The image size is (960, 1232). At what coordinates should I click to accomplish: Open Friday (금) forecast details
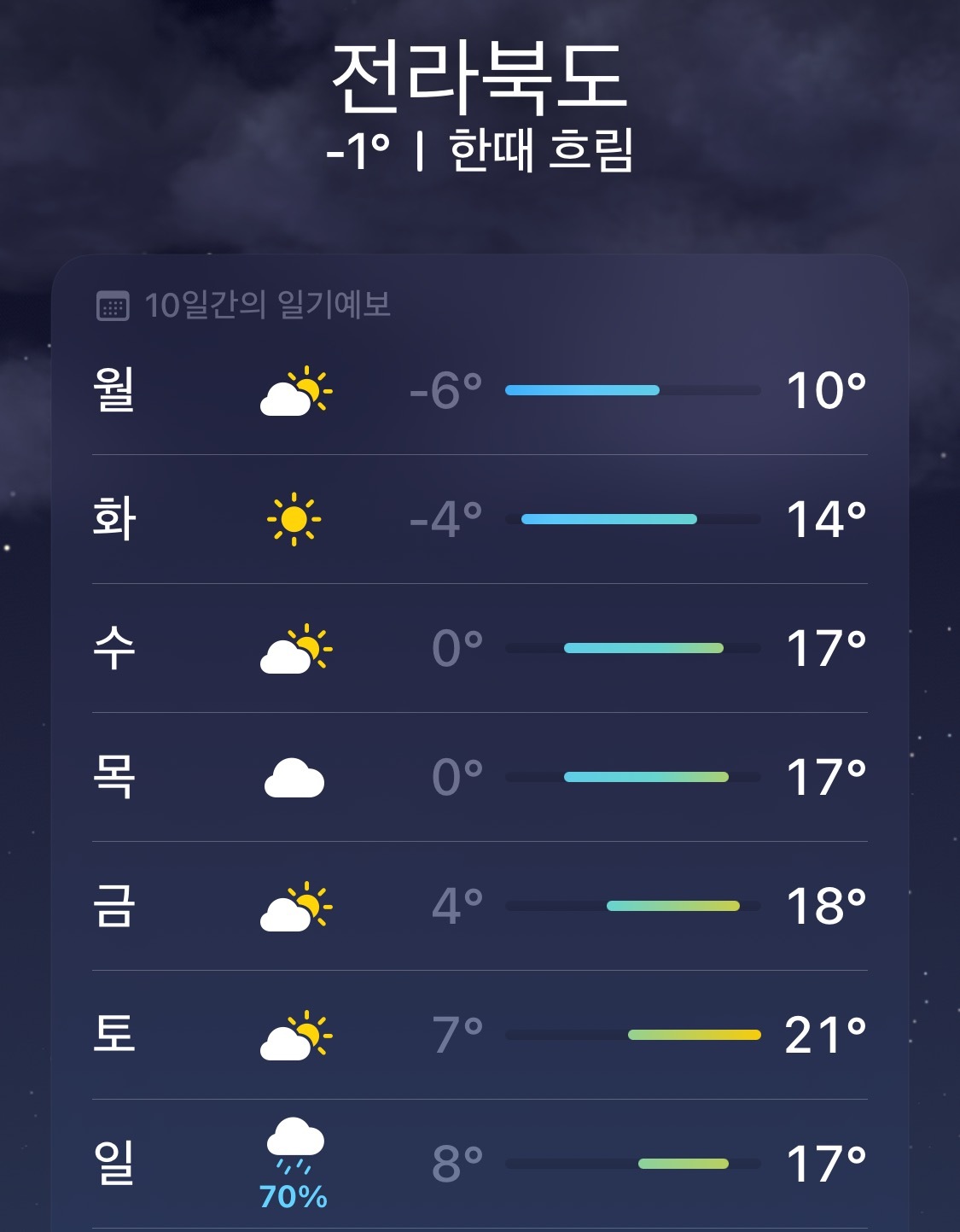pos(480,906)
